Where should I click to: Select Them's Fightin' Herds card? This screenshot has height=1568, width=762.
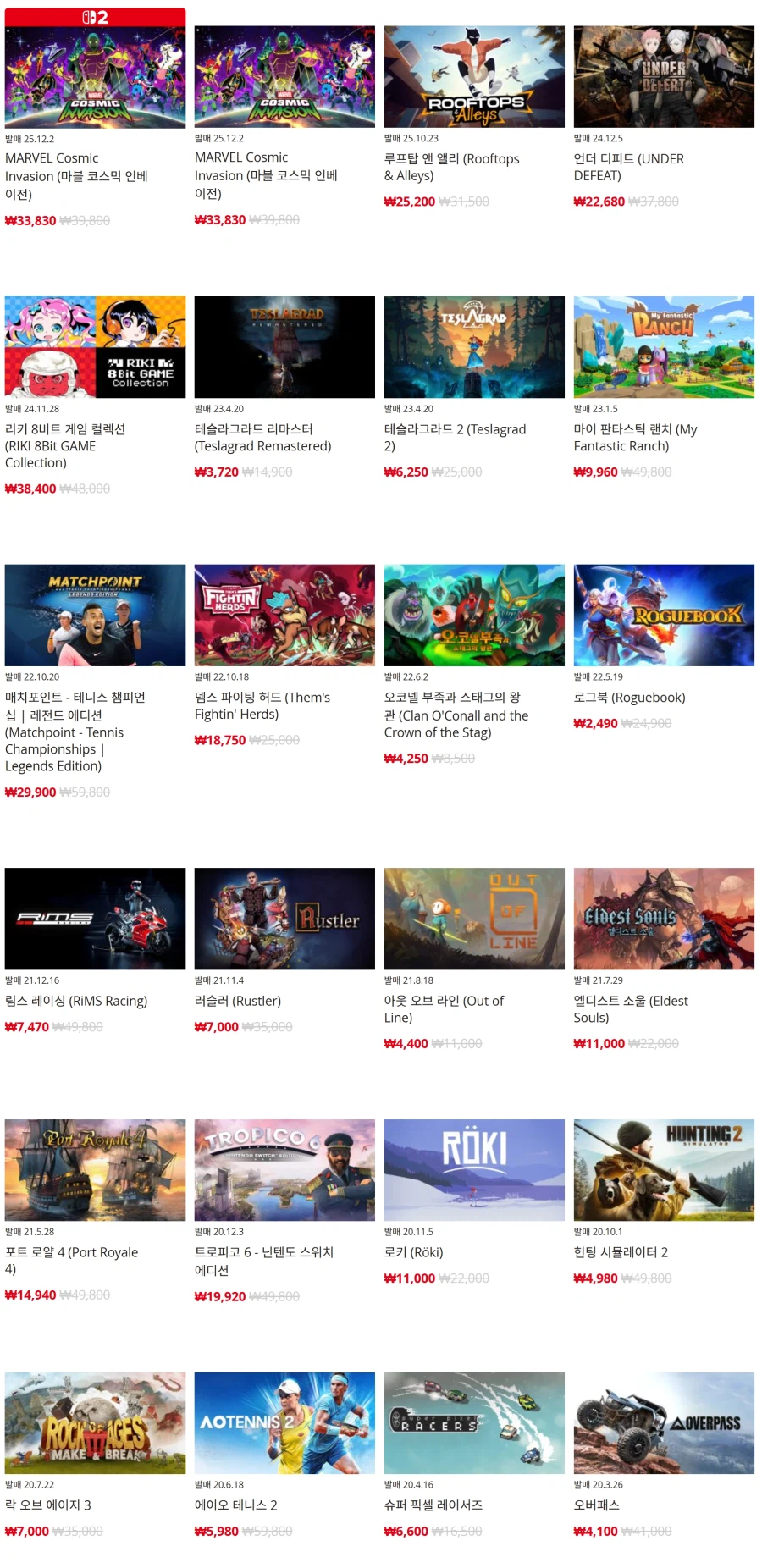pyautogui.click(x=284, y=616)
